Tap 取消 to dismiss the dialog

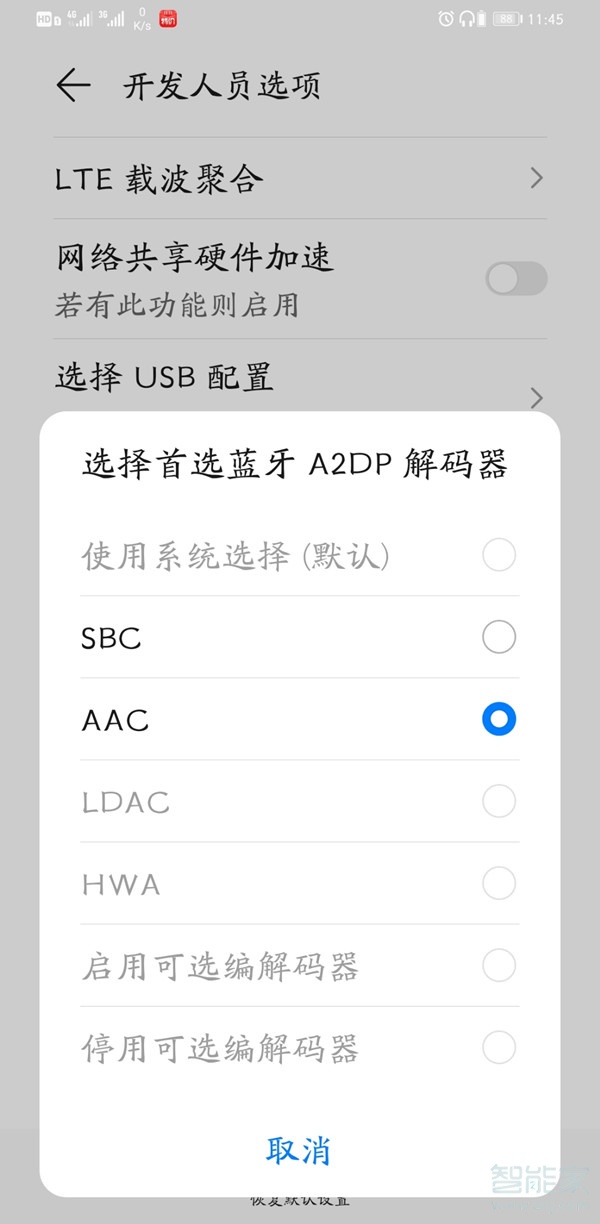[299, 1150]
